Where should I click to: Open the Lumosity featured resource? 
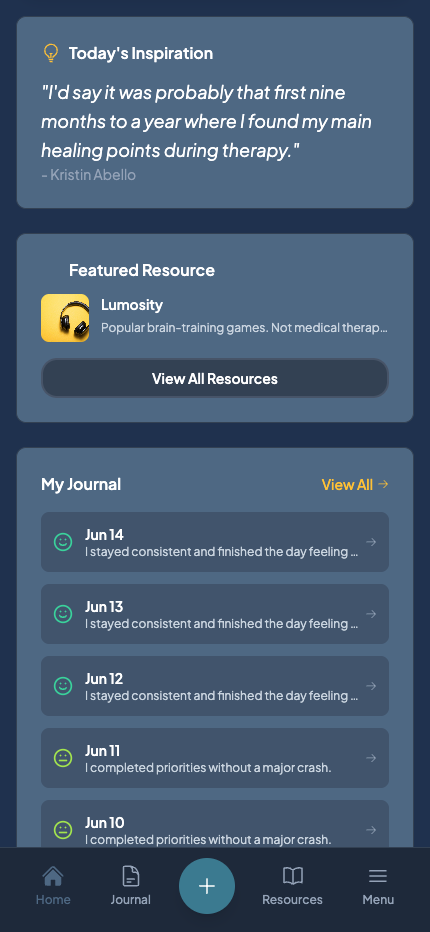point(215,318)
